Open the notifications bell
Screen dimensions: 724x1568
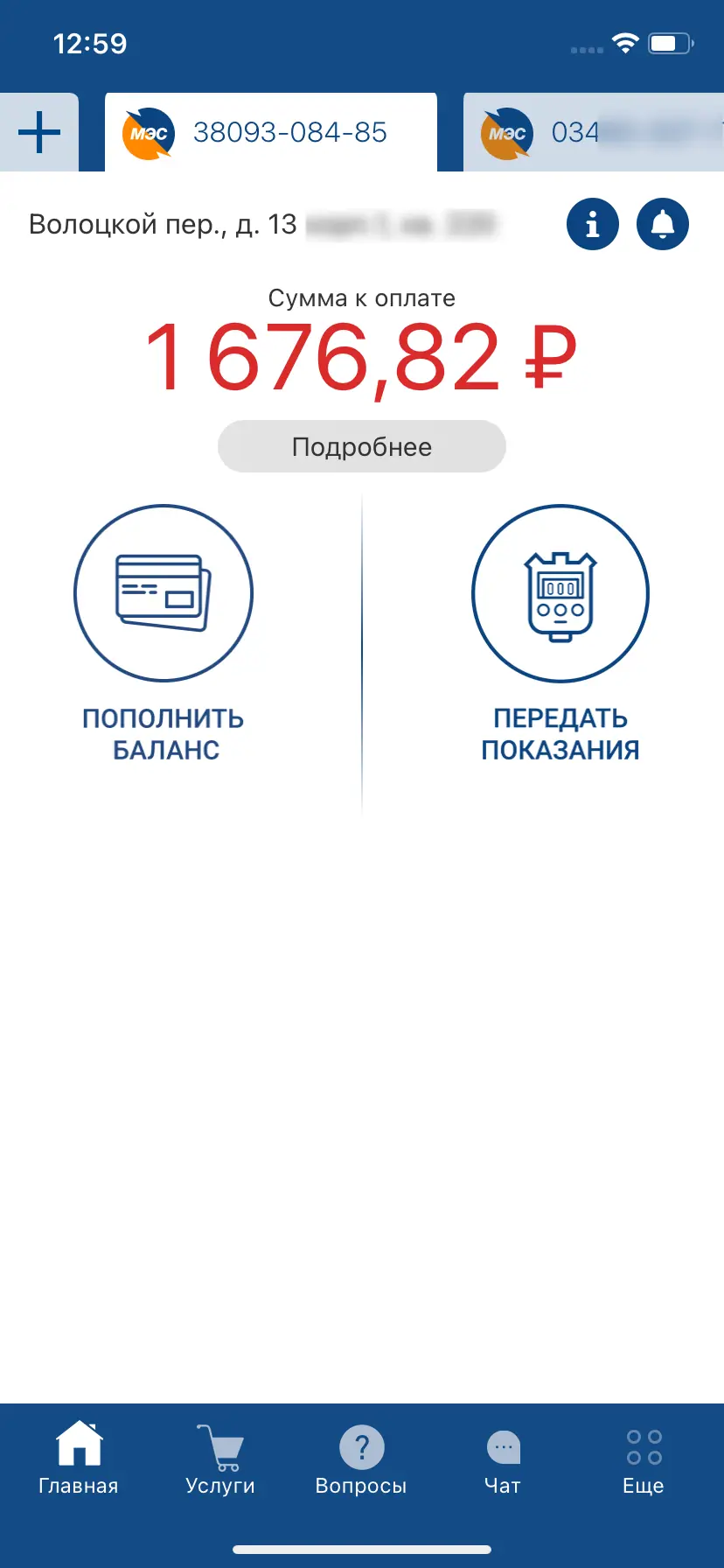[663, 224]
